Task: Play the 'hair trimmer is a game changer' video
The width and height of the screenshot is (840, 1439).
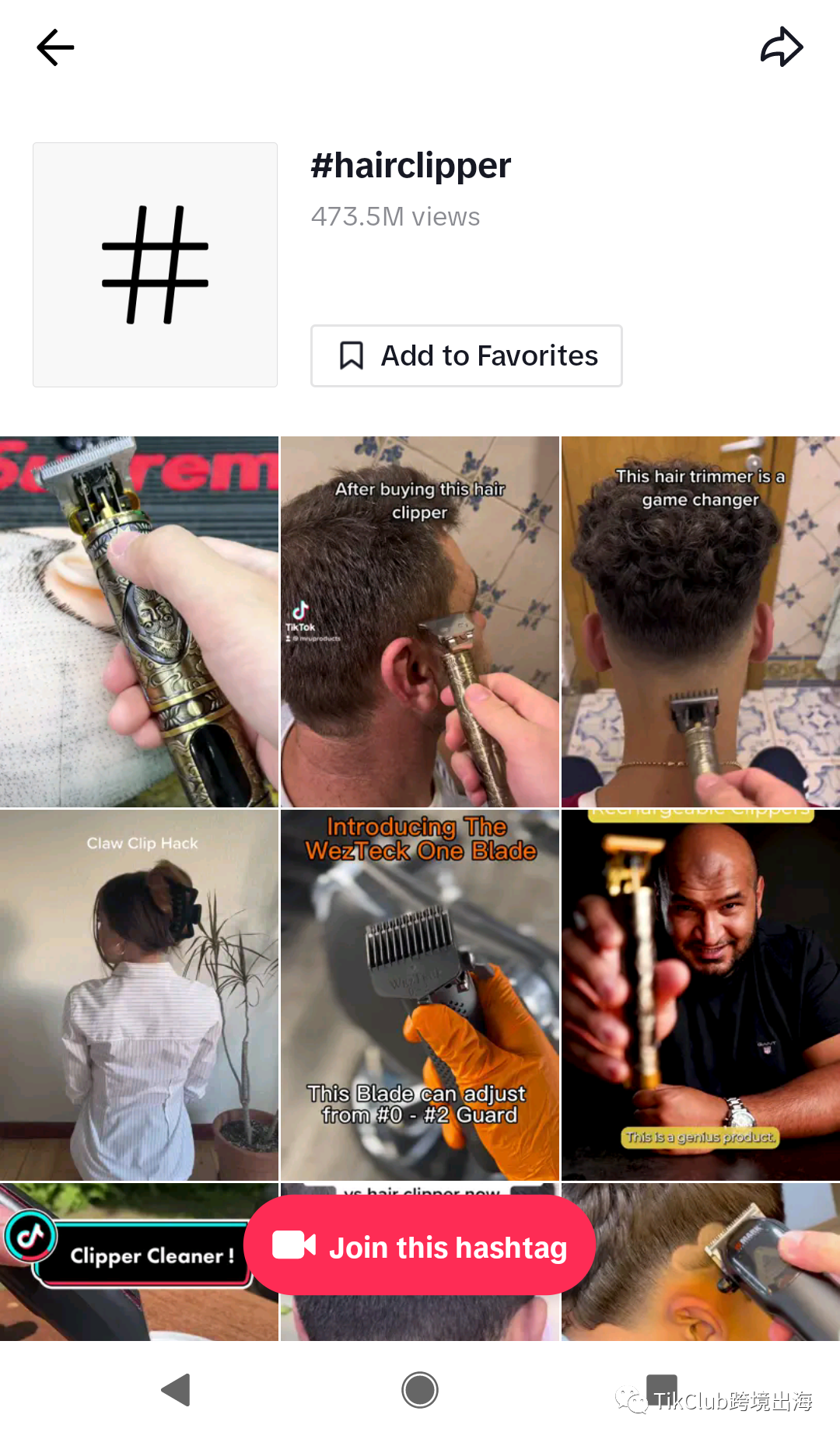Action: pyautogui.click(x=700, y=622)
